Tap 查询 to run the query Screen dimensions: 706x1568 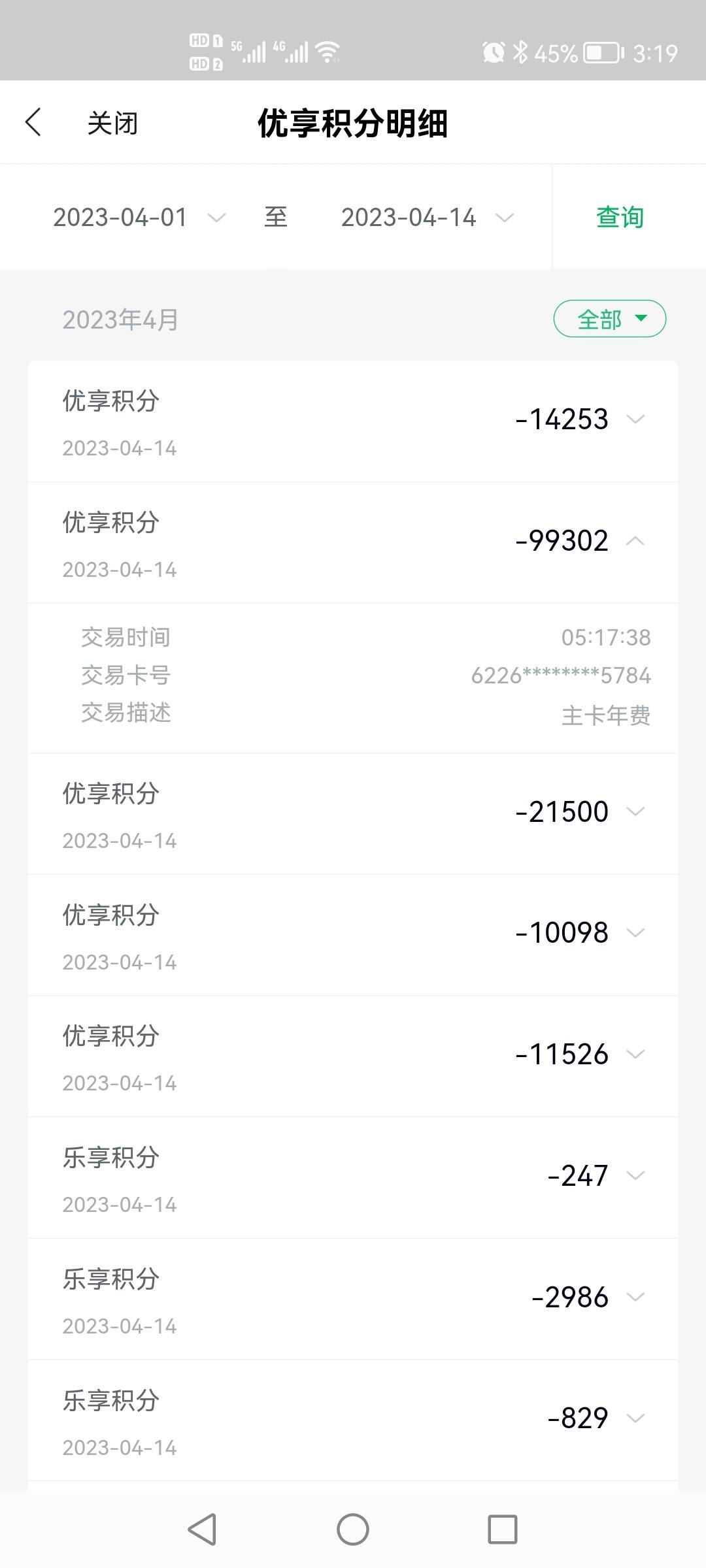click(x=620, y=217)
